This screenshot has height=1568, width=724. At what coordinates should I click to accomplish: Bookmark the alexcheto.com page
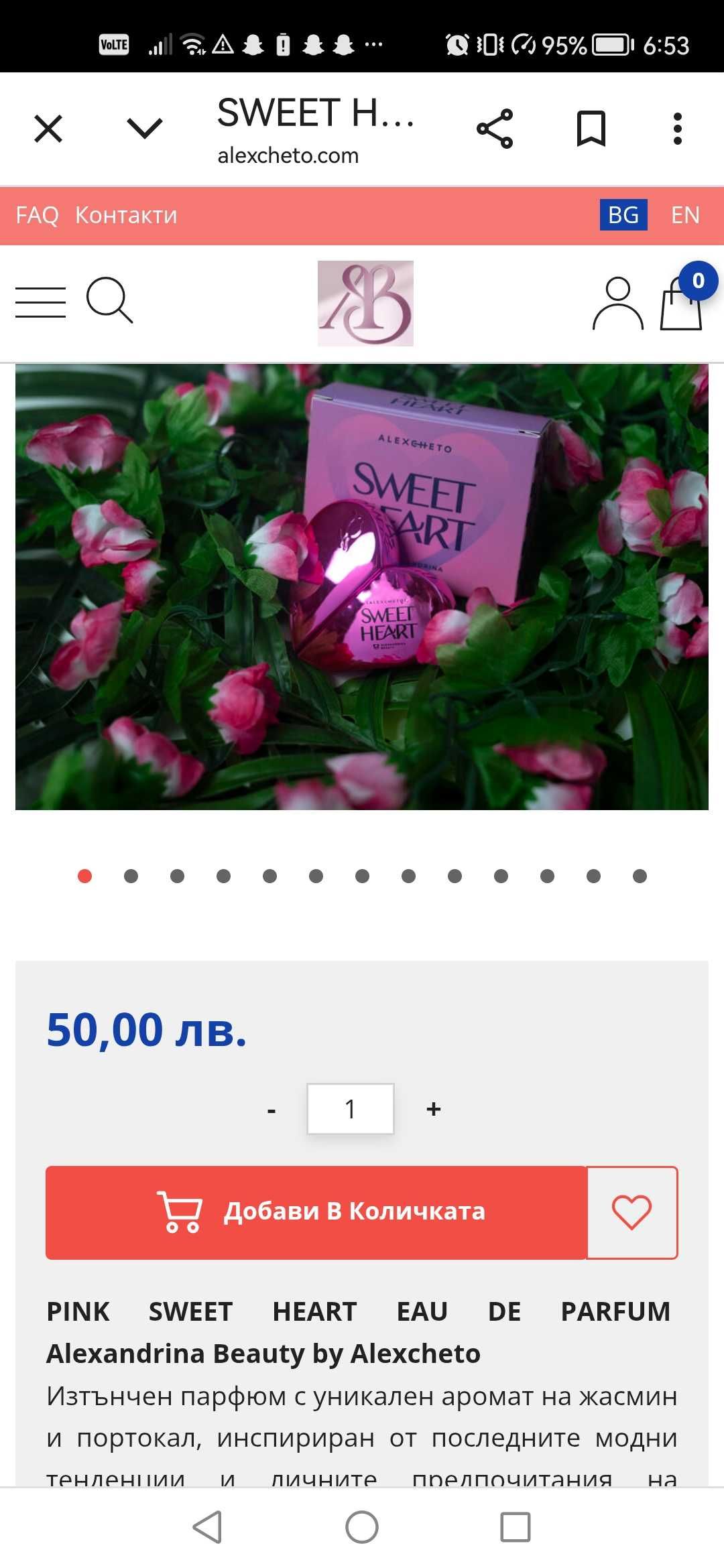(x=591, y=129)
